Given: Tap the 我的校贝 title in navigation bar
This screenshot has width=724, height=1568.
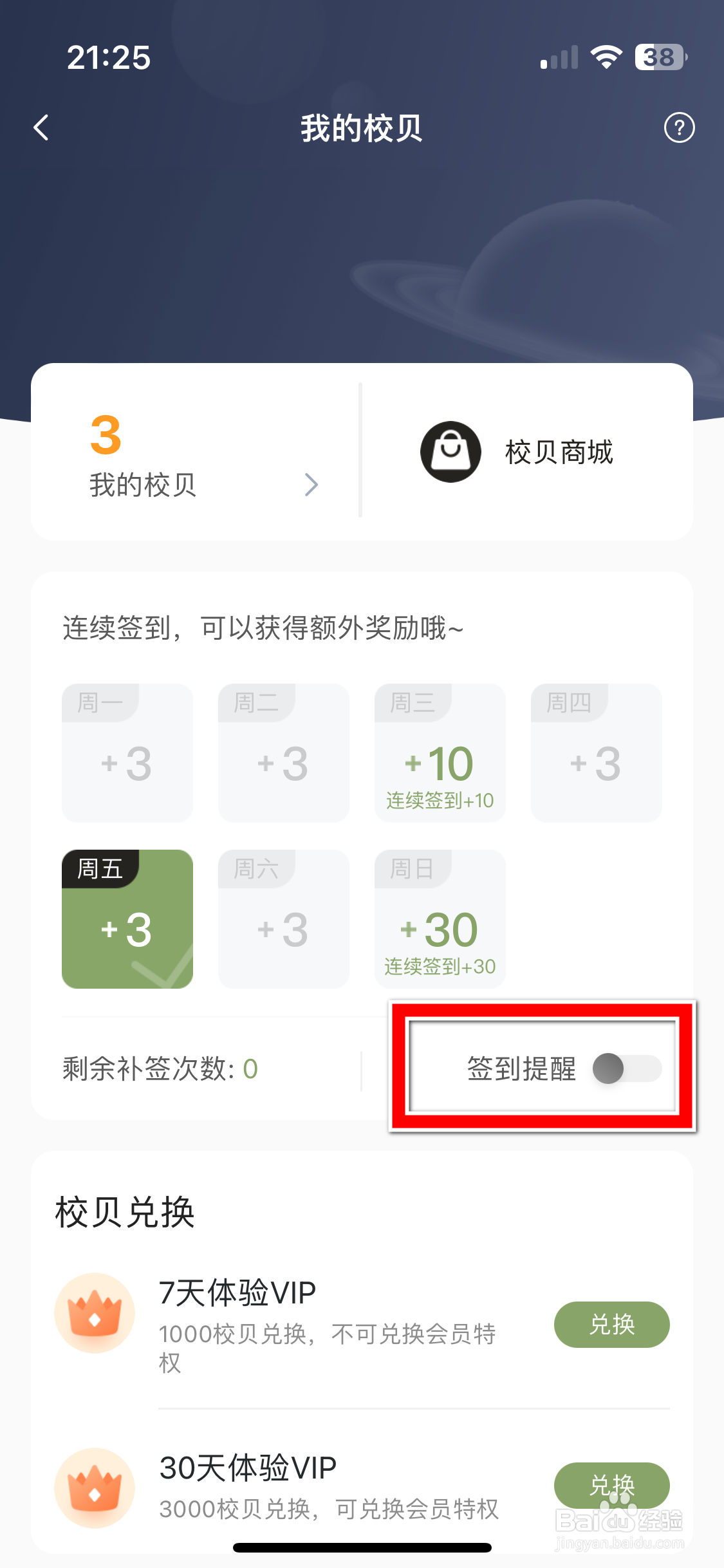Looking at the screenshot, I should [362, 127].
